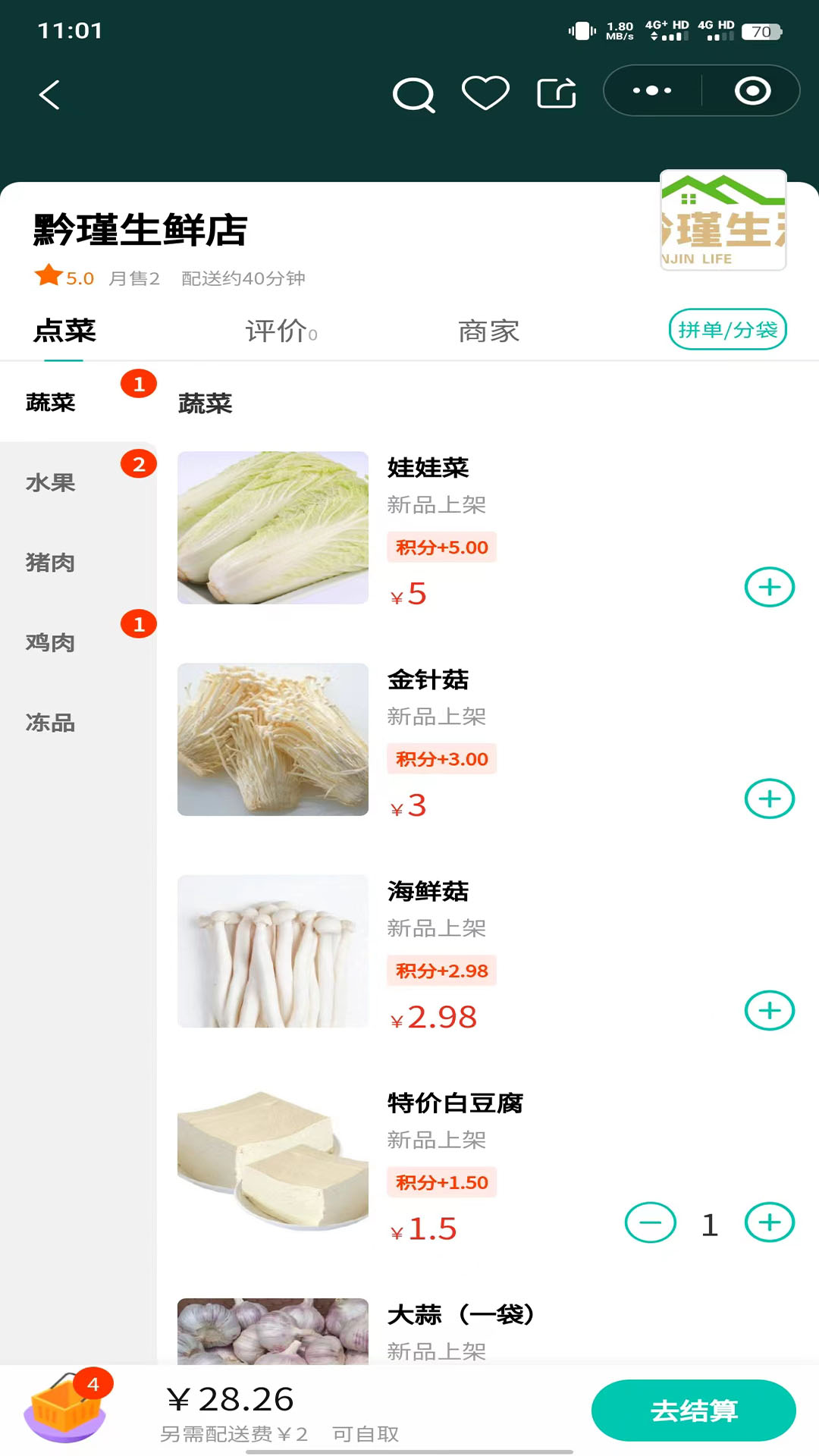Add 海鲜菇 to the cart

[x=769, y=1010]
